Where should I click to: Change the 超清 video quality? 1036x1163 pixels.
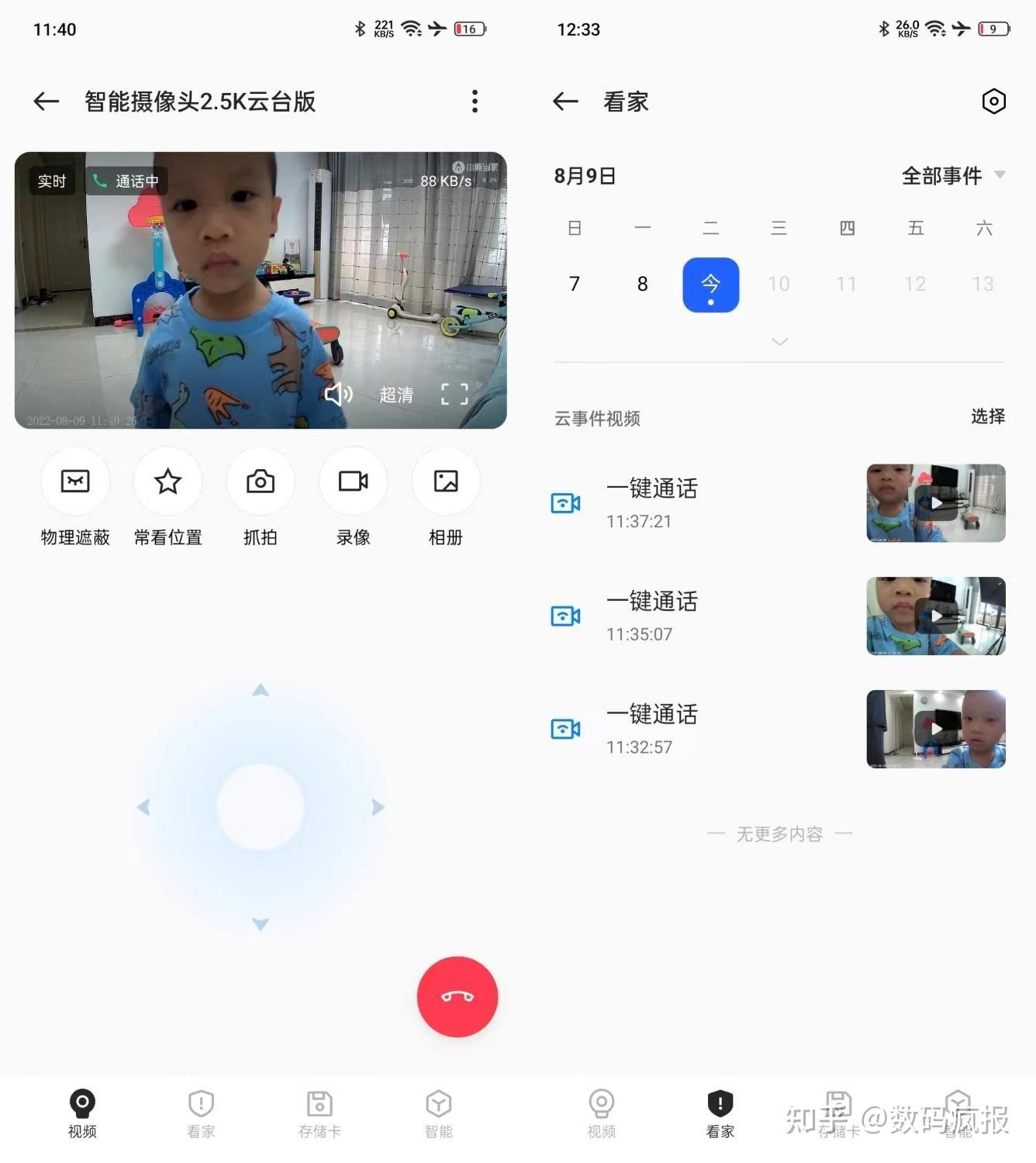click(396, 395)
